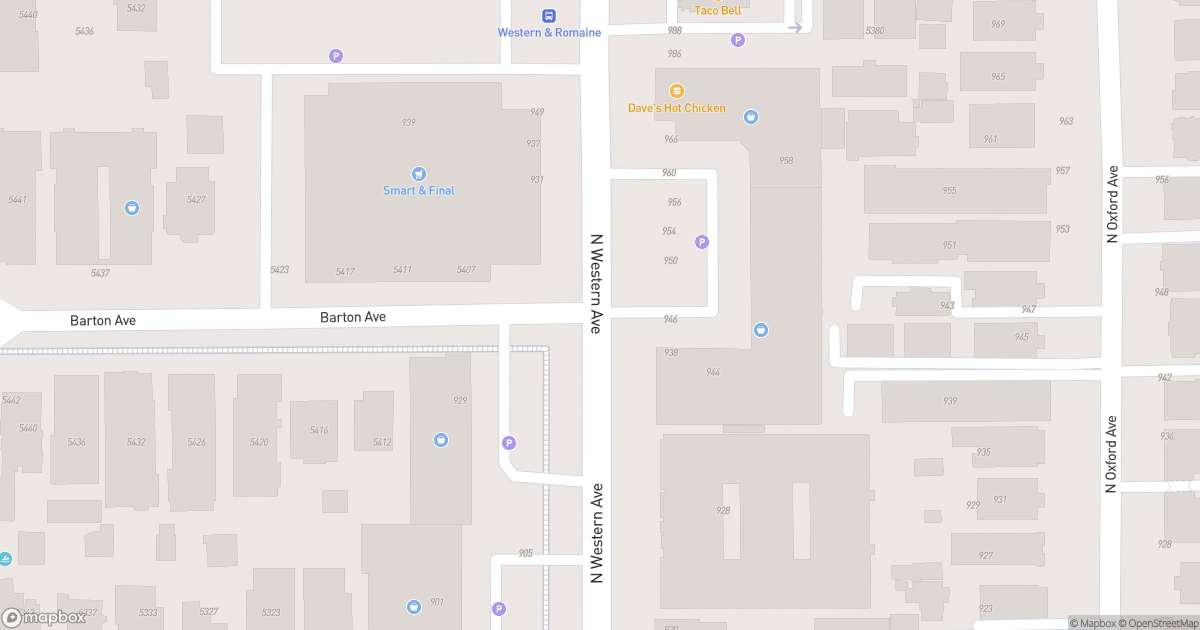This screenshot has height=630, width=1200.
Task: Open the OpenStreetMap attribution link
Action: 1159,623
